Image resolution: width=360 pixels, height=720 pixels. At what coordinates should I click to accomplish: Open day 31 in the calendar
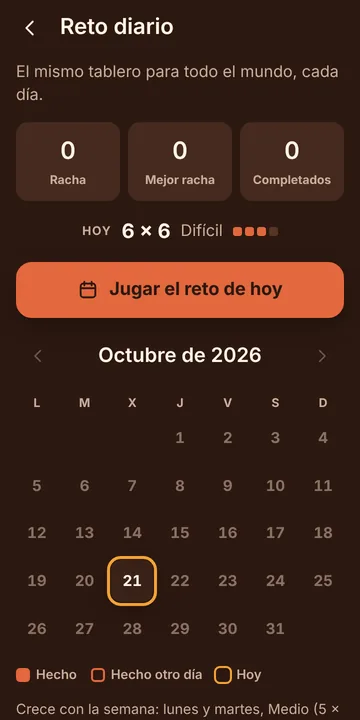(276, 629)
